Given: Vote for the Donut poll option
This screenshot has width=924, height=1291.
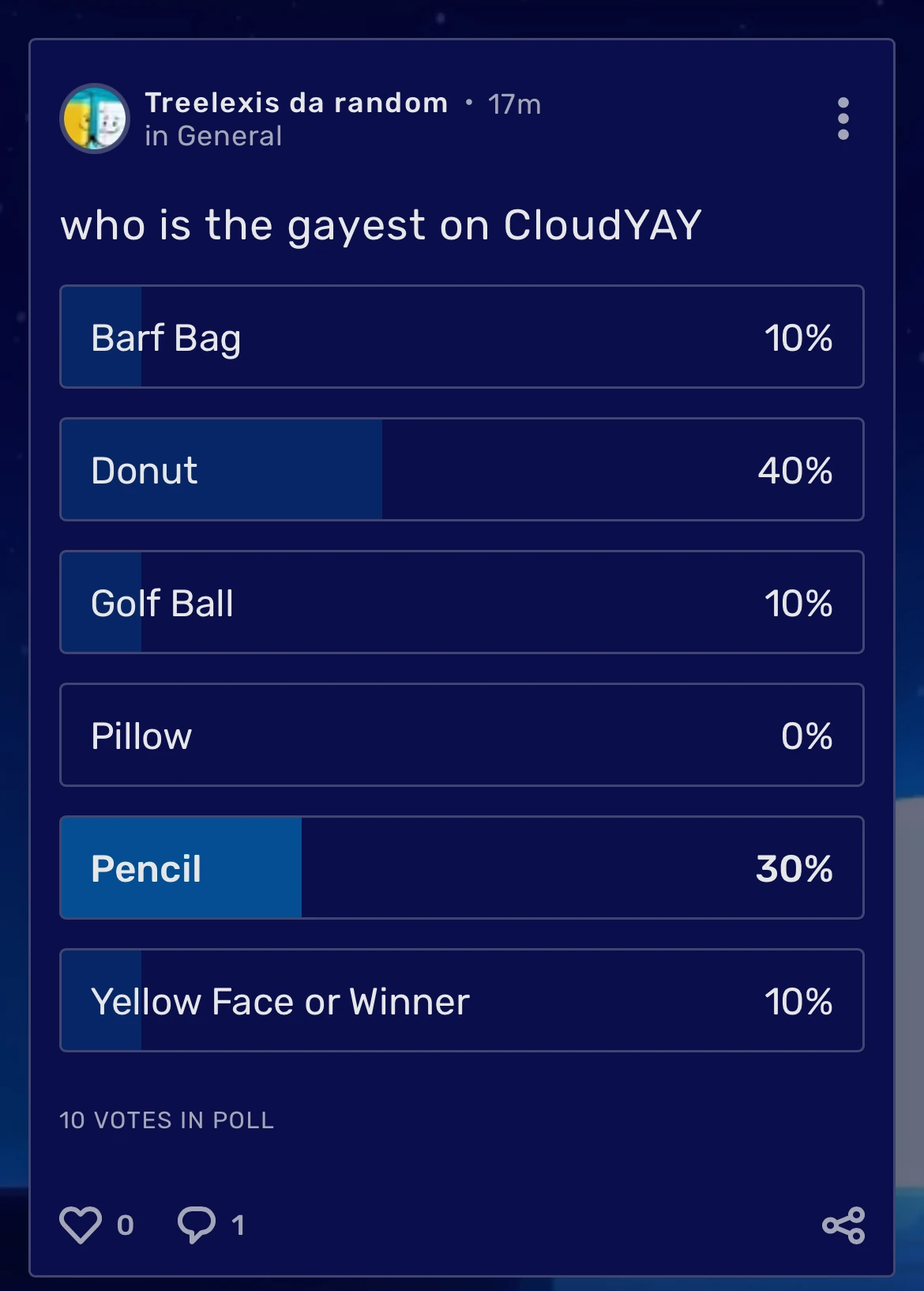Looking at the screenshot, I should [462, 469].
